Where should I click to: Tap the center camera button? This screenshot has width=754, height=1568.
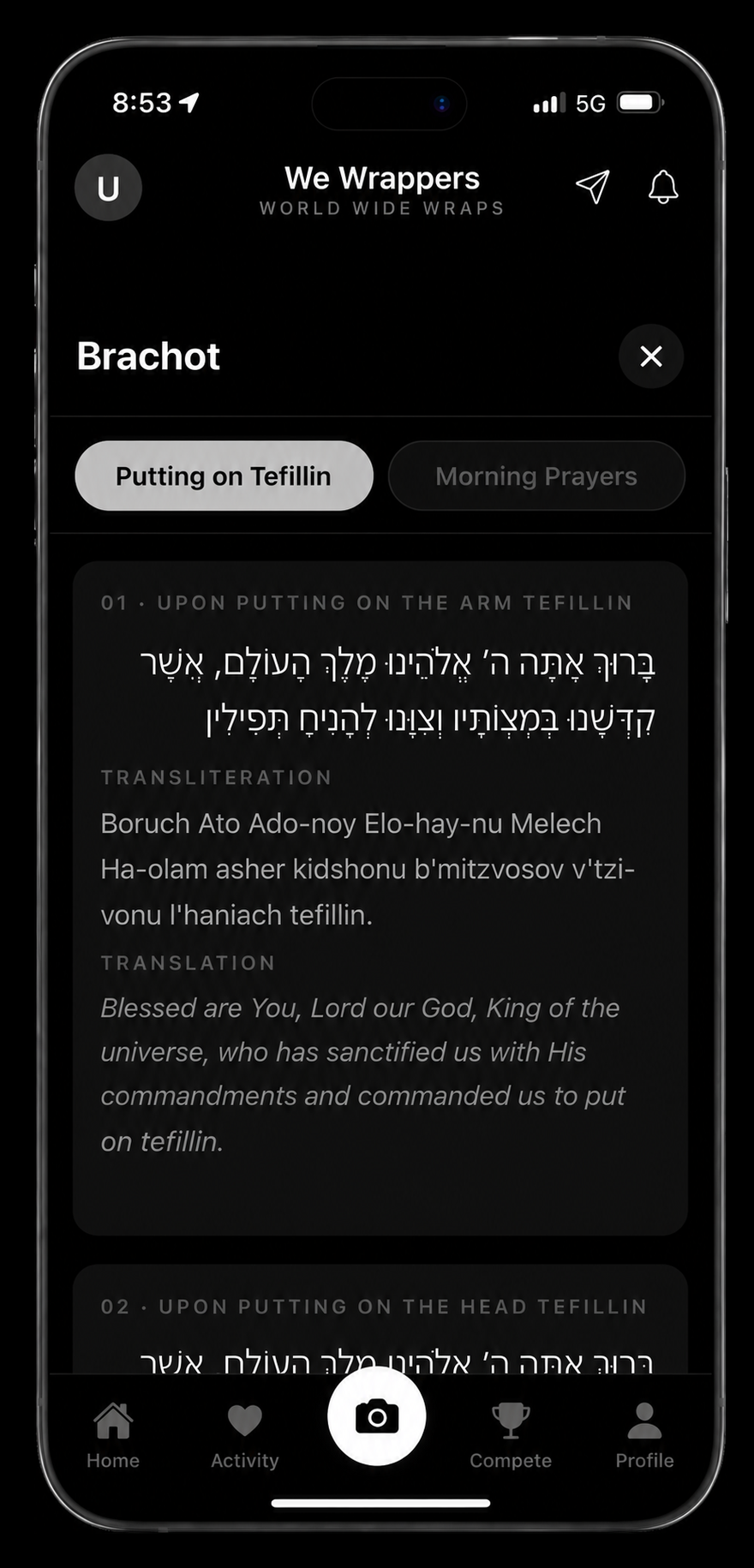(377, 1416)
